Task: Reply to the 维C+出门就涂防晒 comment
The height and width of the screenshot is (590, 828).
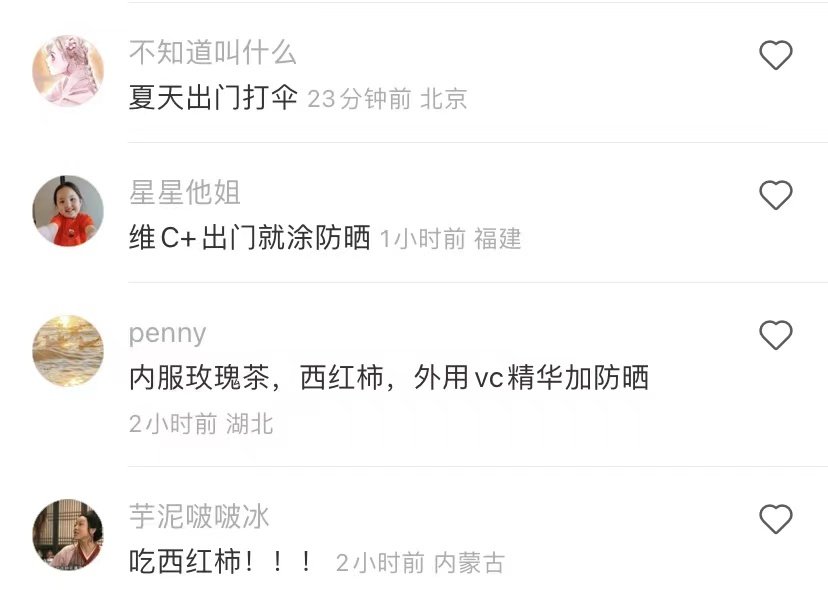Action: 250,239
